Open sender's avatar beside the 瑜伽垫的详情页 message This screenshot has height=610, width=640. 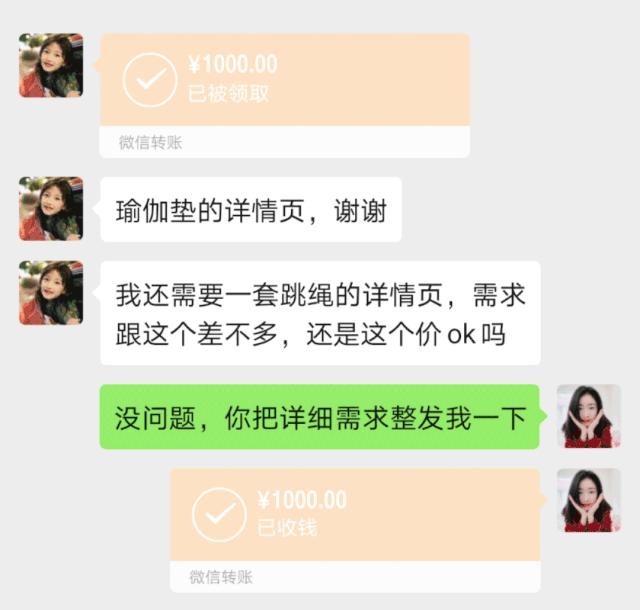(51, 209)
